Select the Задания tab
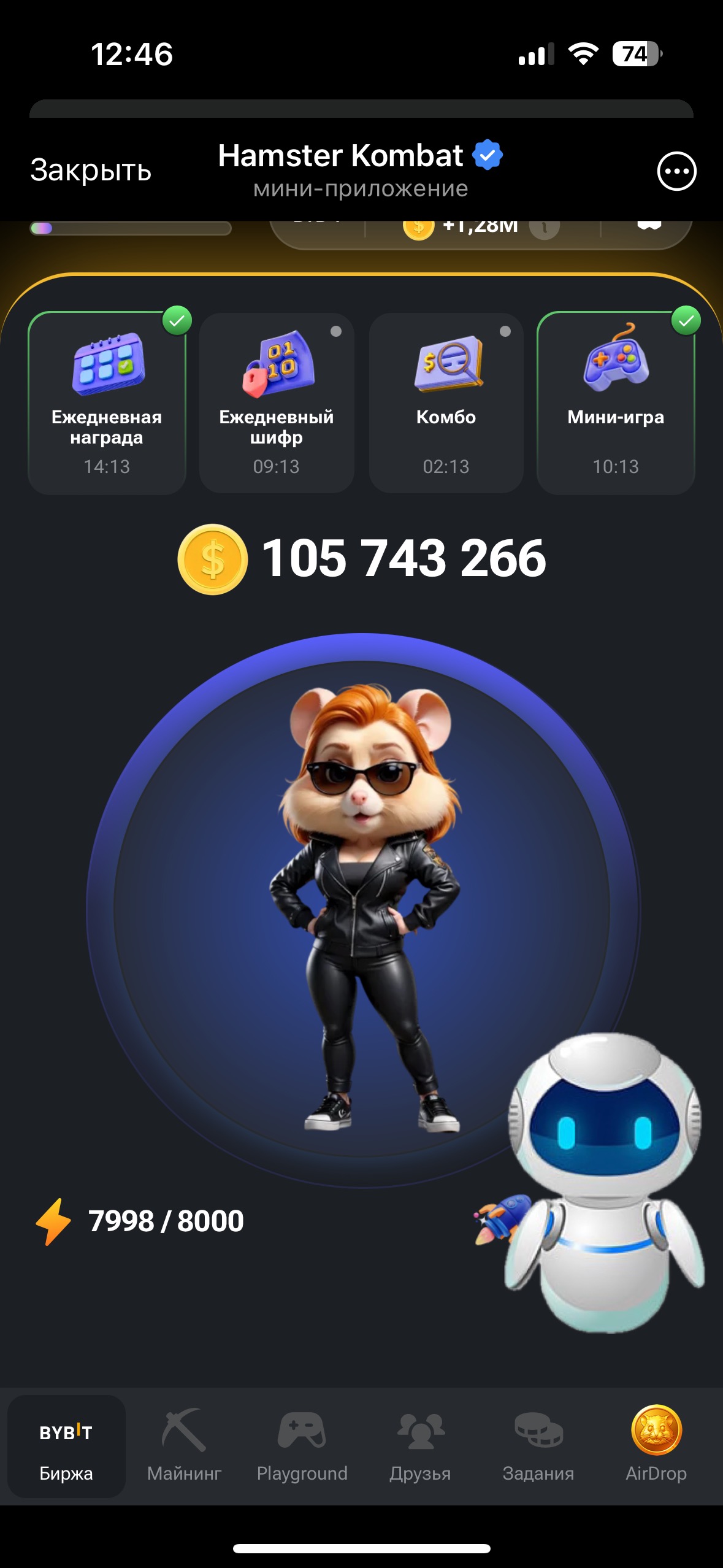Viewport: 723px width, 1568px height. 538,1447
